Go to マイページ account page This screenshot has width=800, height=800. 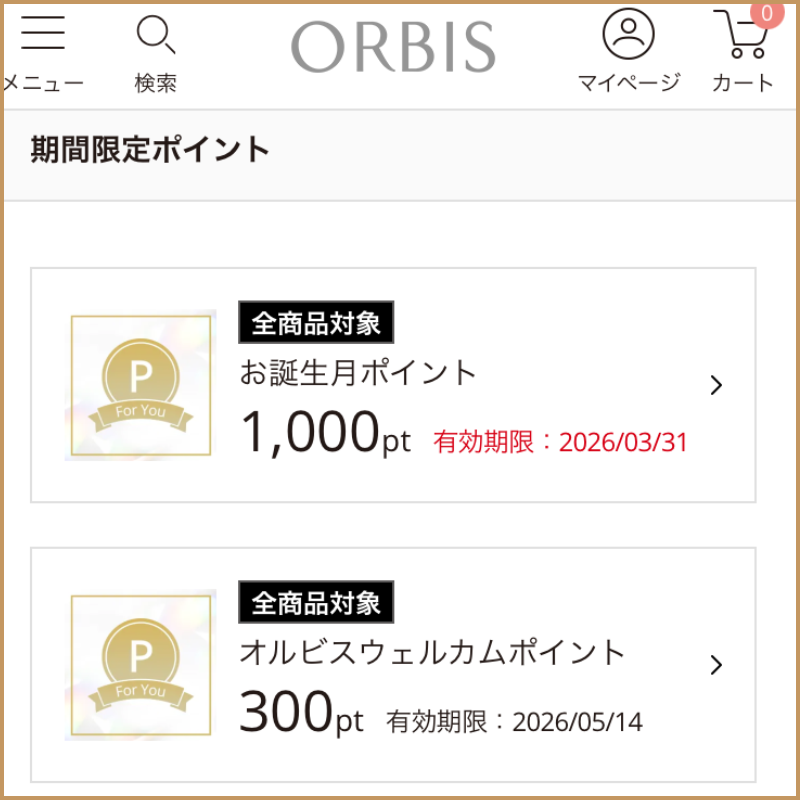628,52
